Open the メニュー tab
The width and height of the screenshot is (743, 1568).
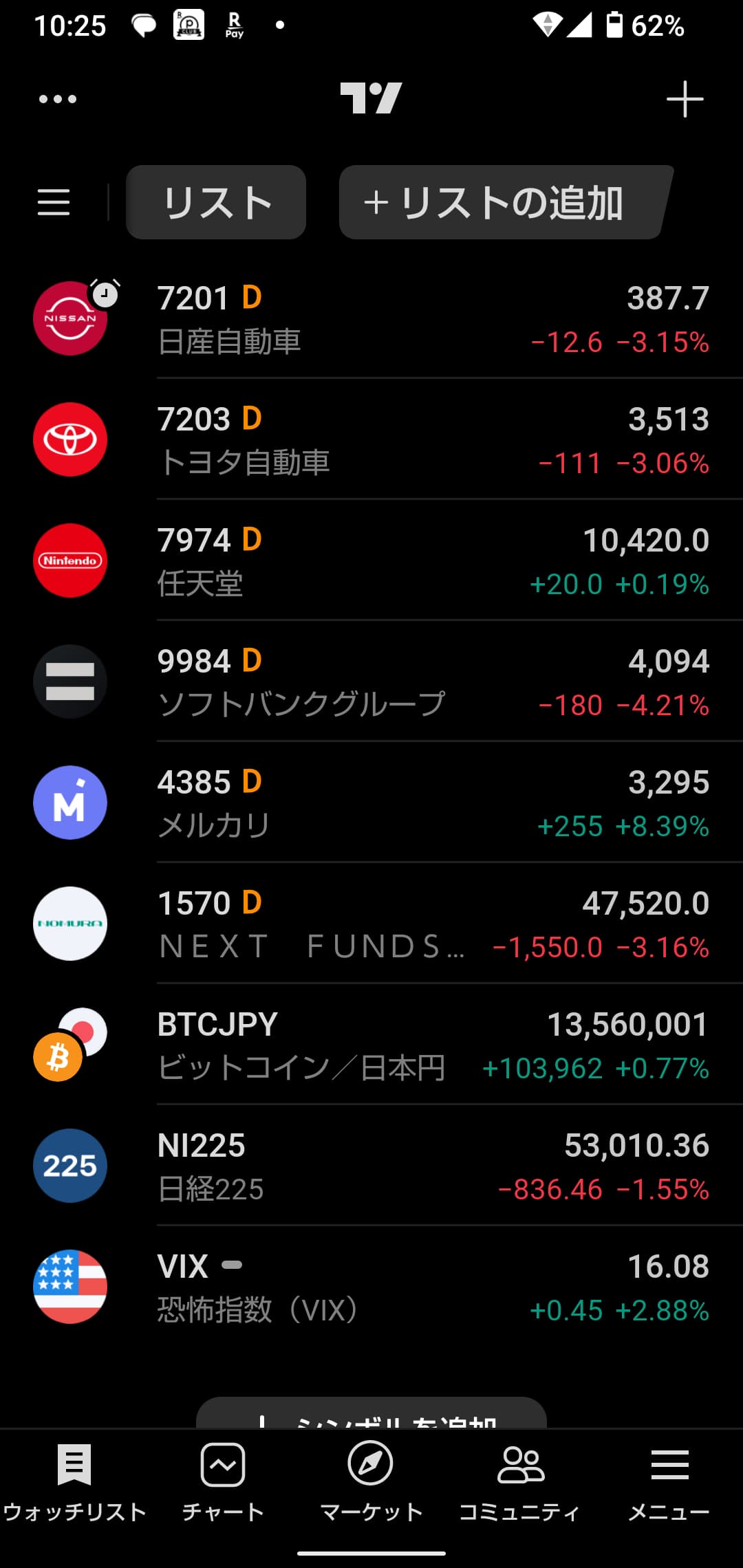[x=669, y=1481]
